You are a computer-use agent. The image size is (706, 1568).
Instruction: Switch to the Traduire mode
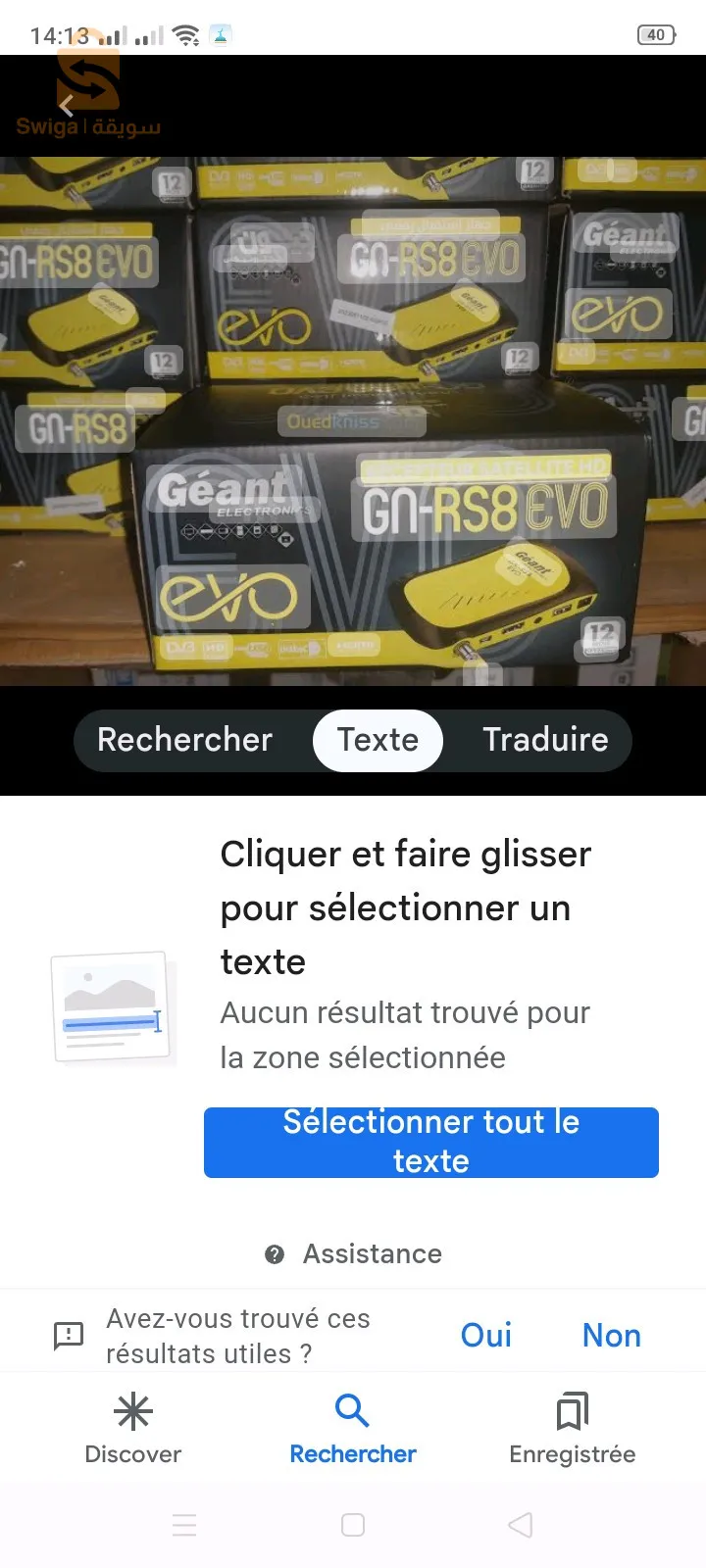click(545, 740)
